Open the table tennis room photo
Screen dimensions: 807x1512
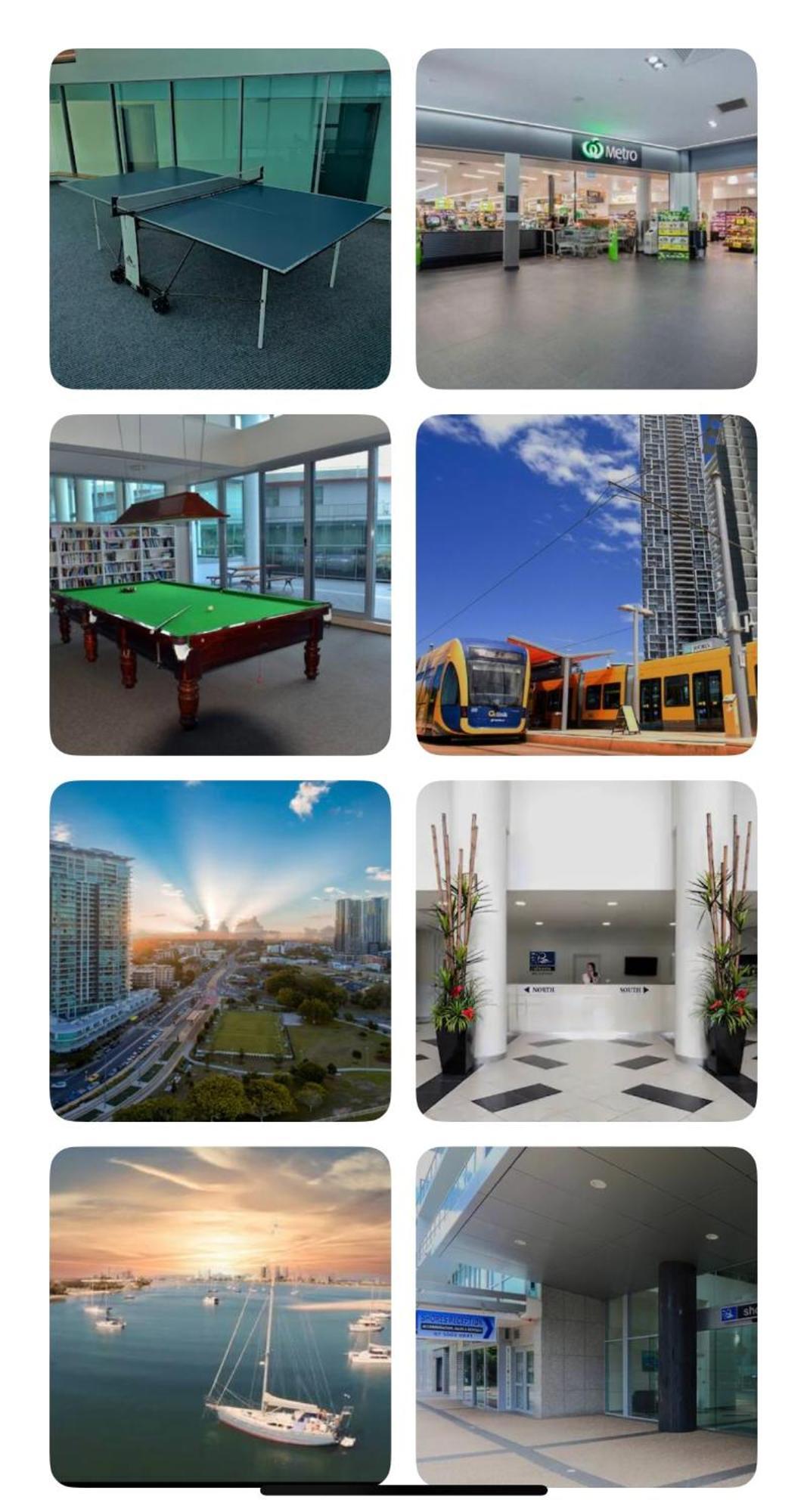pos(220,218)
